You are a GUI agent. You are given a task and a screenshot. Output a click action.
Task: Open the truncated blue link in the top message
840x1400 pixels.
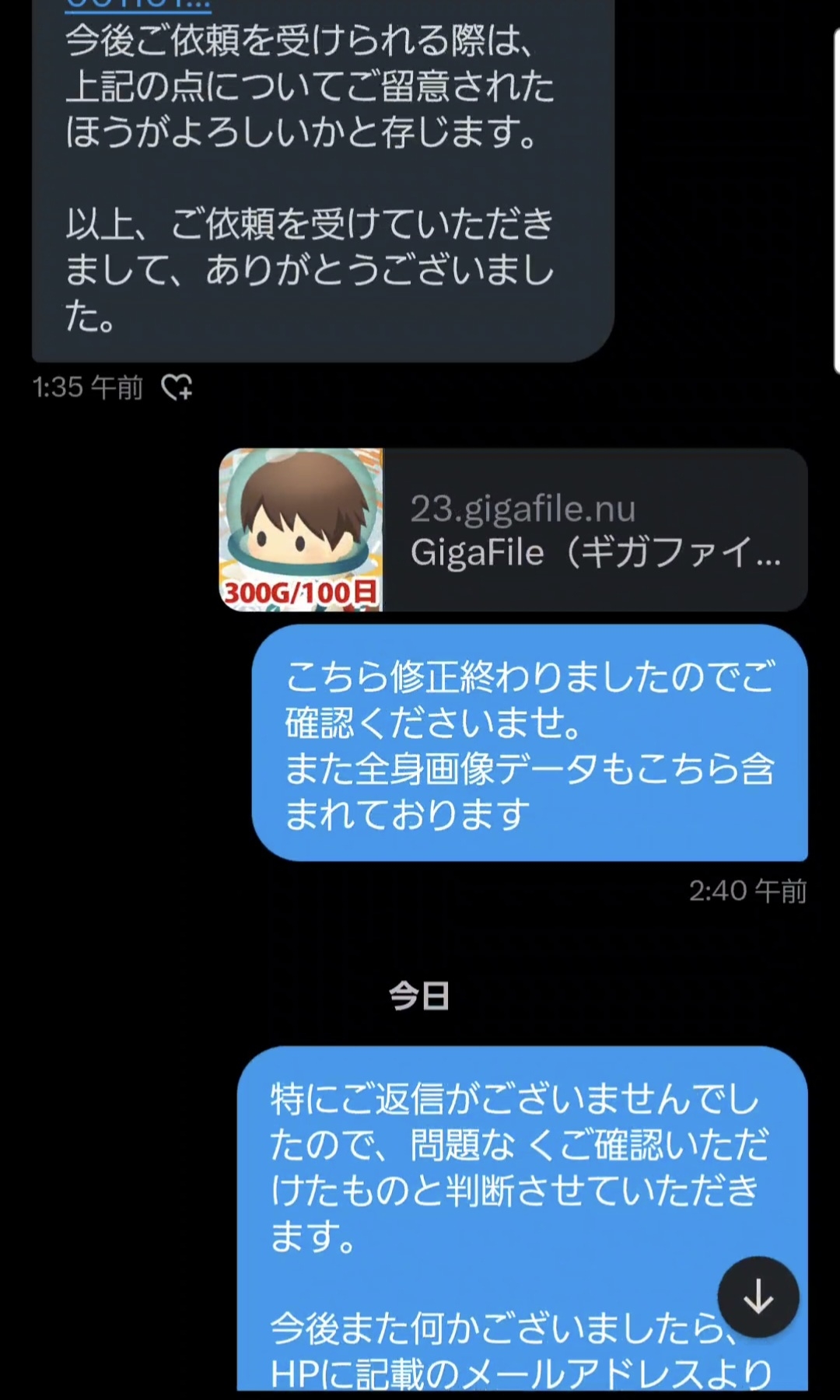click(138, 5)
